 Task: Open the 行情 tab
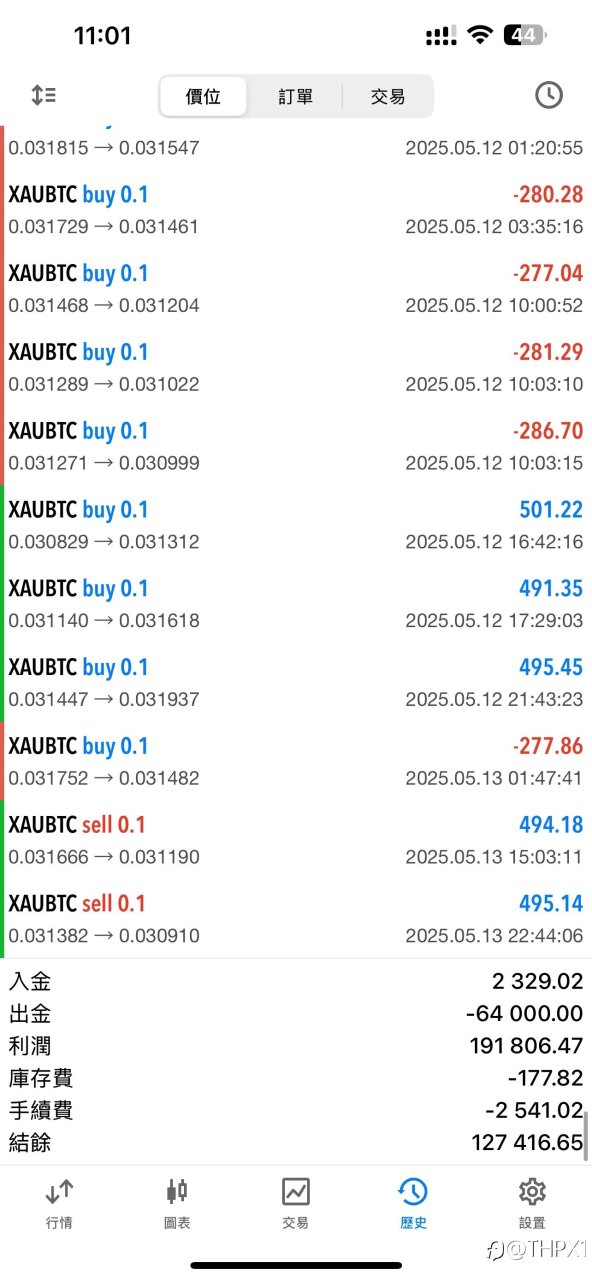pyautogui.click(x=59, y=1203)
